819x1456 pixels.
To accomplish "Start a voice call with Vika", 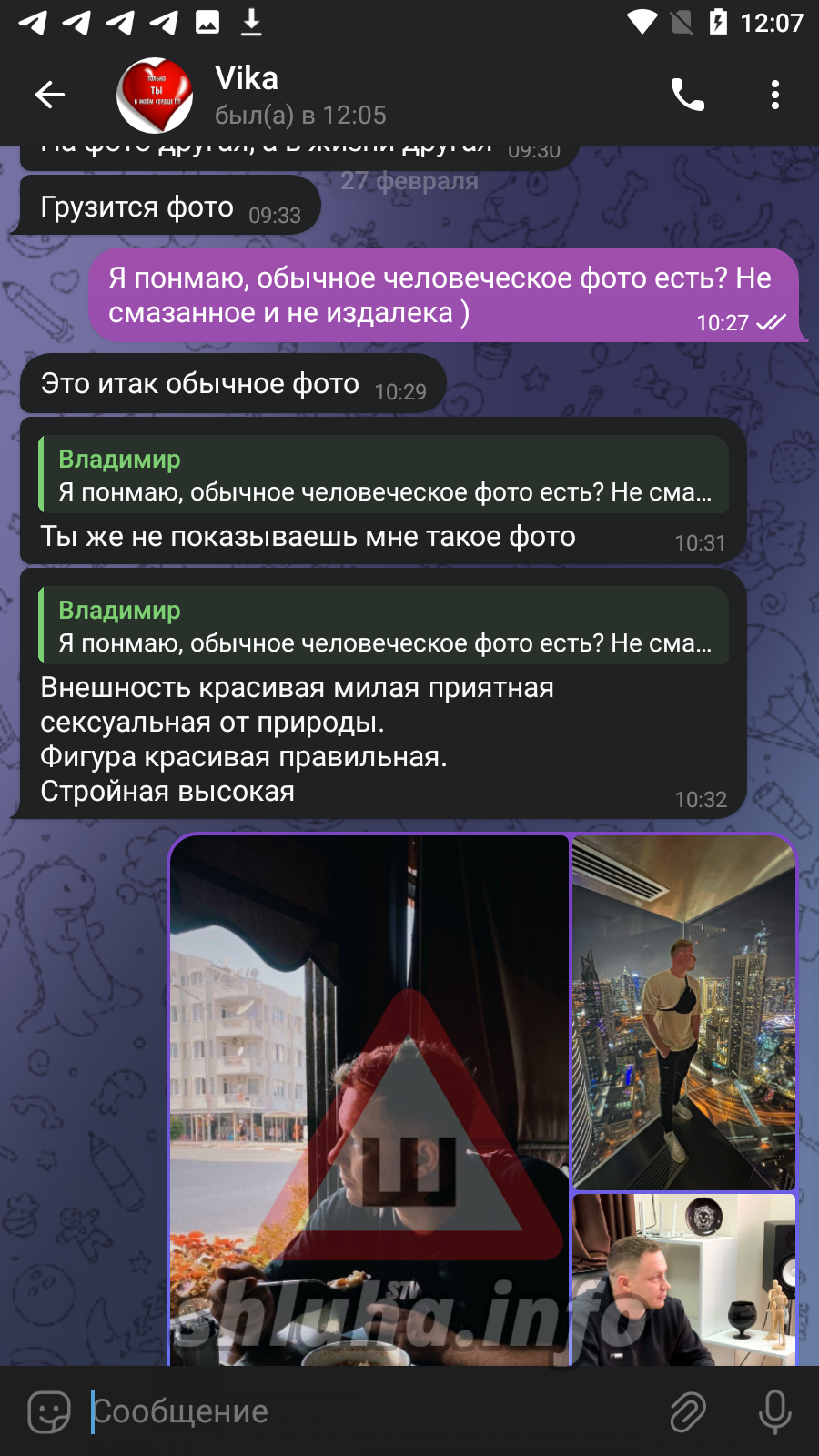I will pyautogui.click(x=687, y=95).
